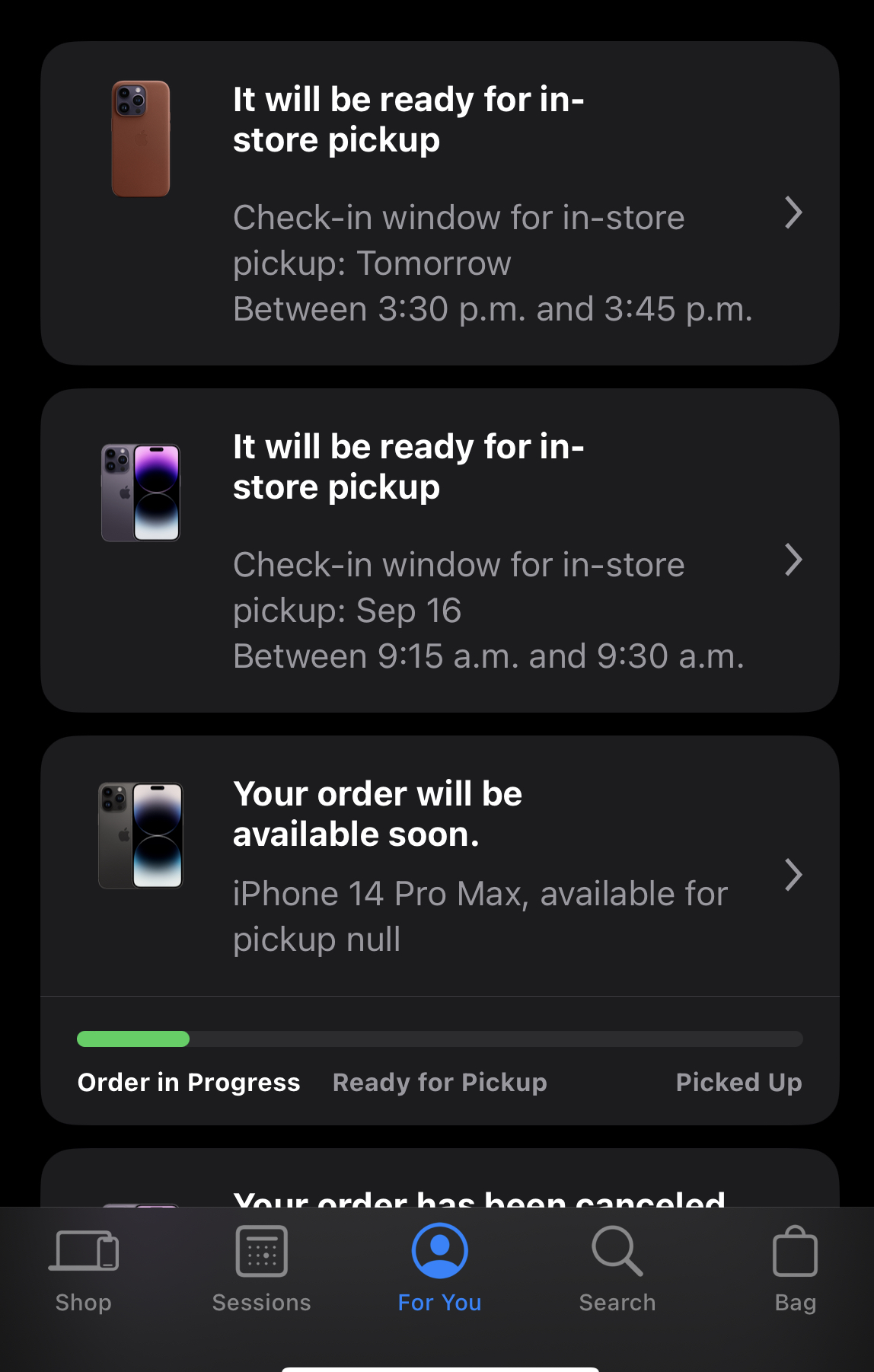View the iPhone 14 Pro Max order in progress
874x1372 pixels.
(439, 866)
